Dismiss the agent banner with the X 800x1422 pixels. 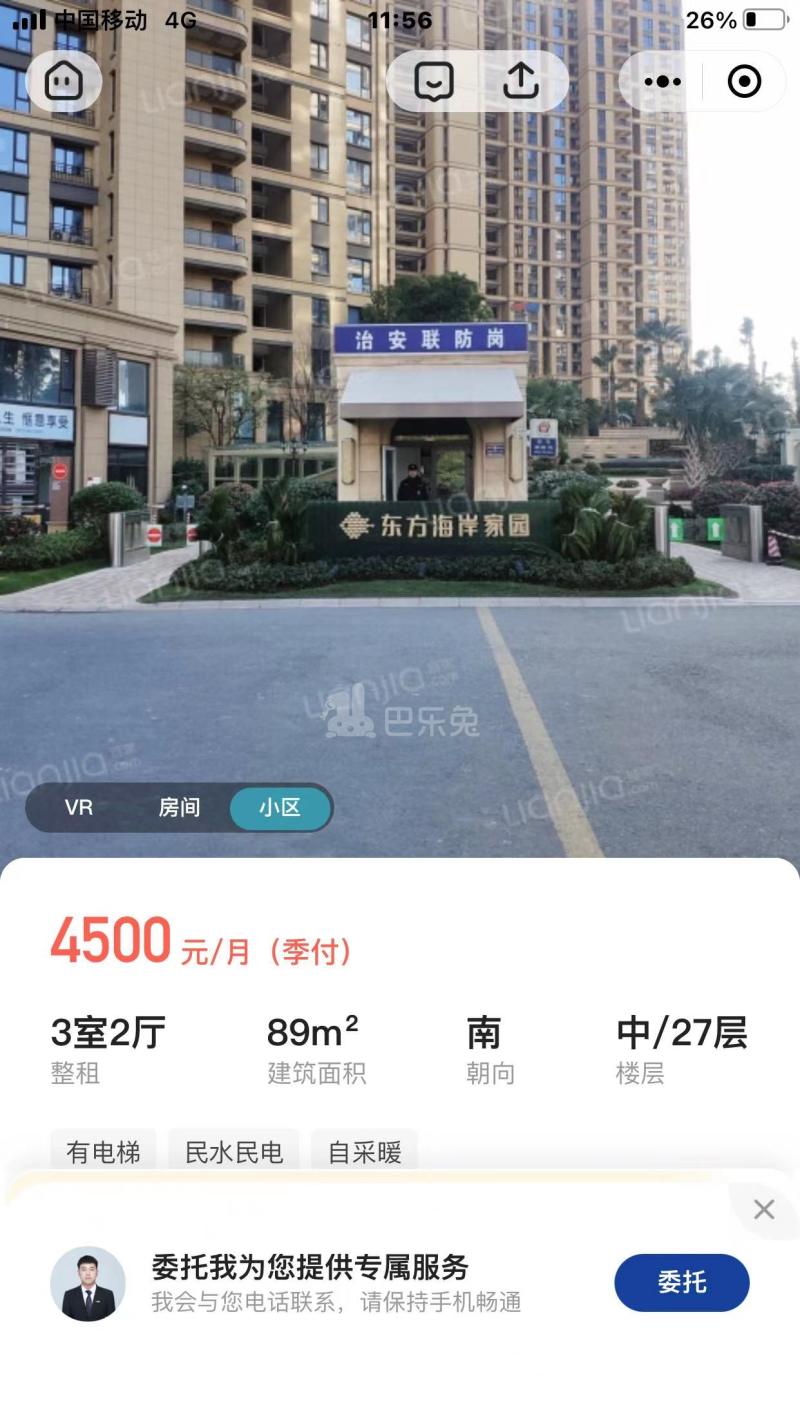click(x=764, y=1209)
